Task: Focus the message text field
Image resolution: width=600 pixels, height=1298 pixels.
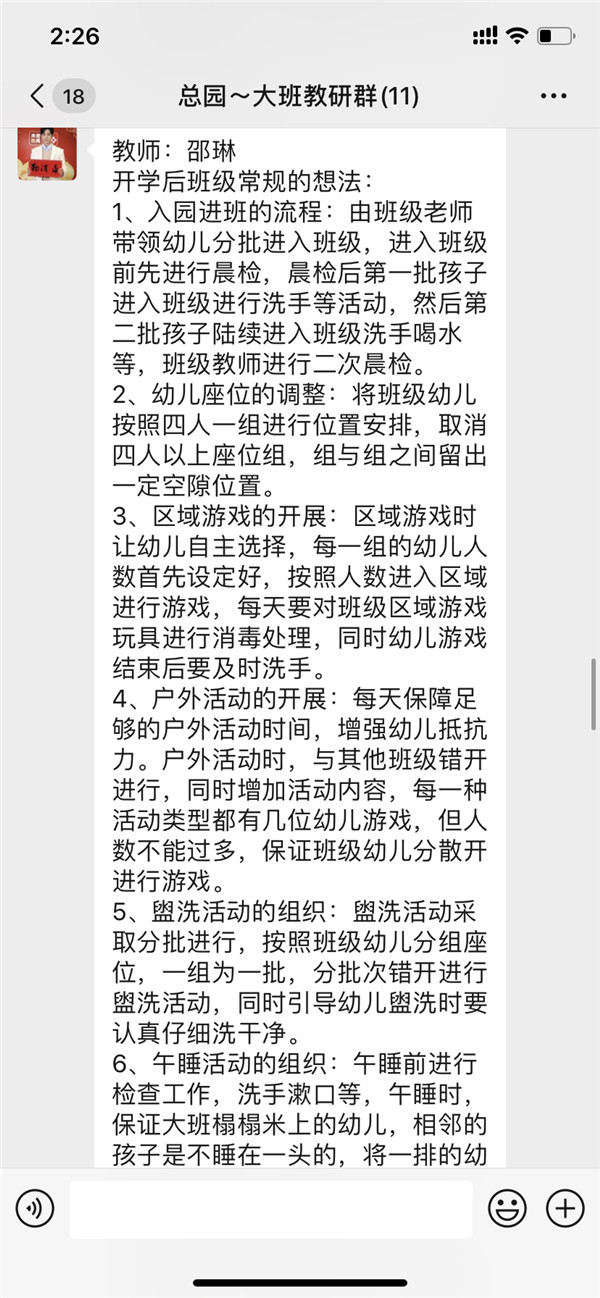Action: tap(270, 1209)
